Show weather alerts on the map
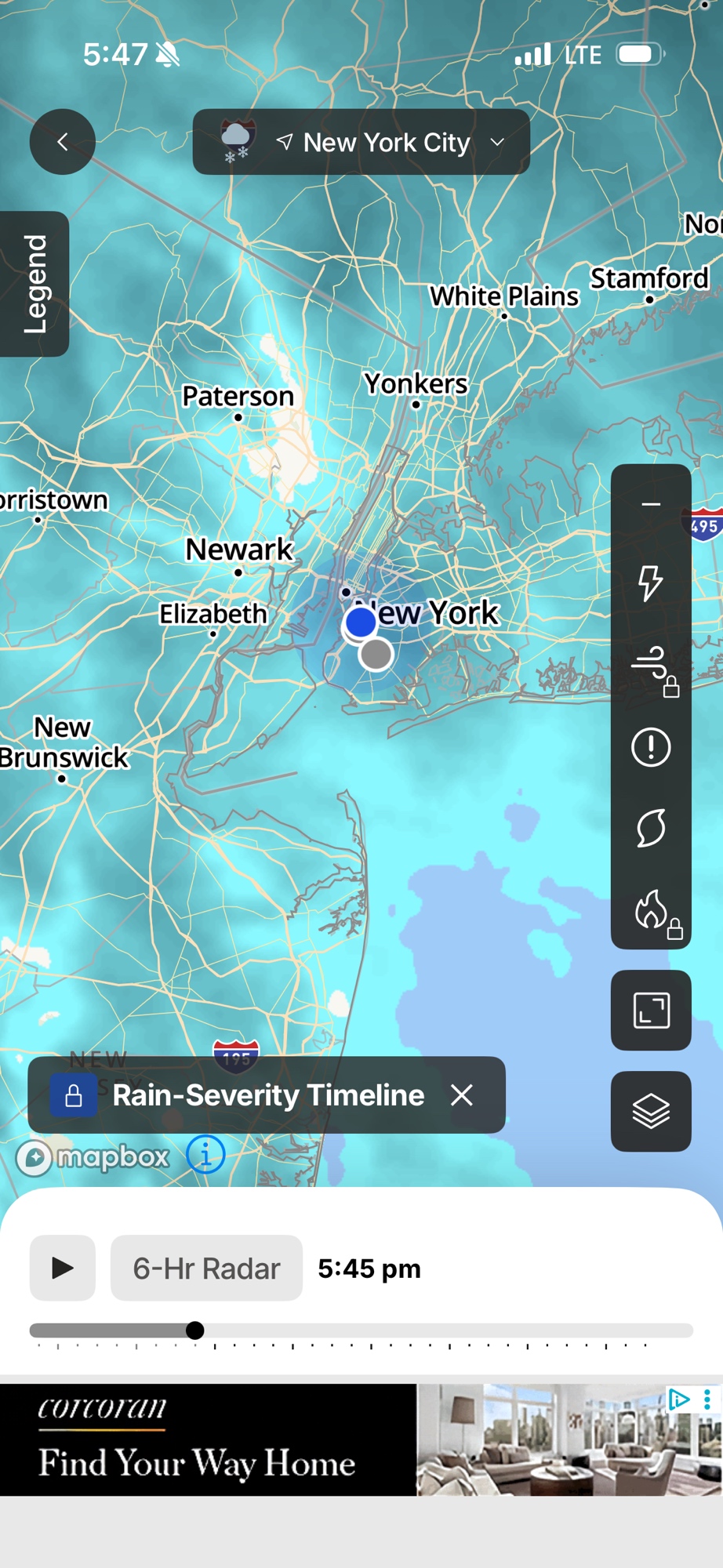 click(651, 747)
